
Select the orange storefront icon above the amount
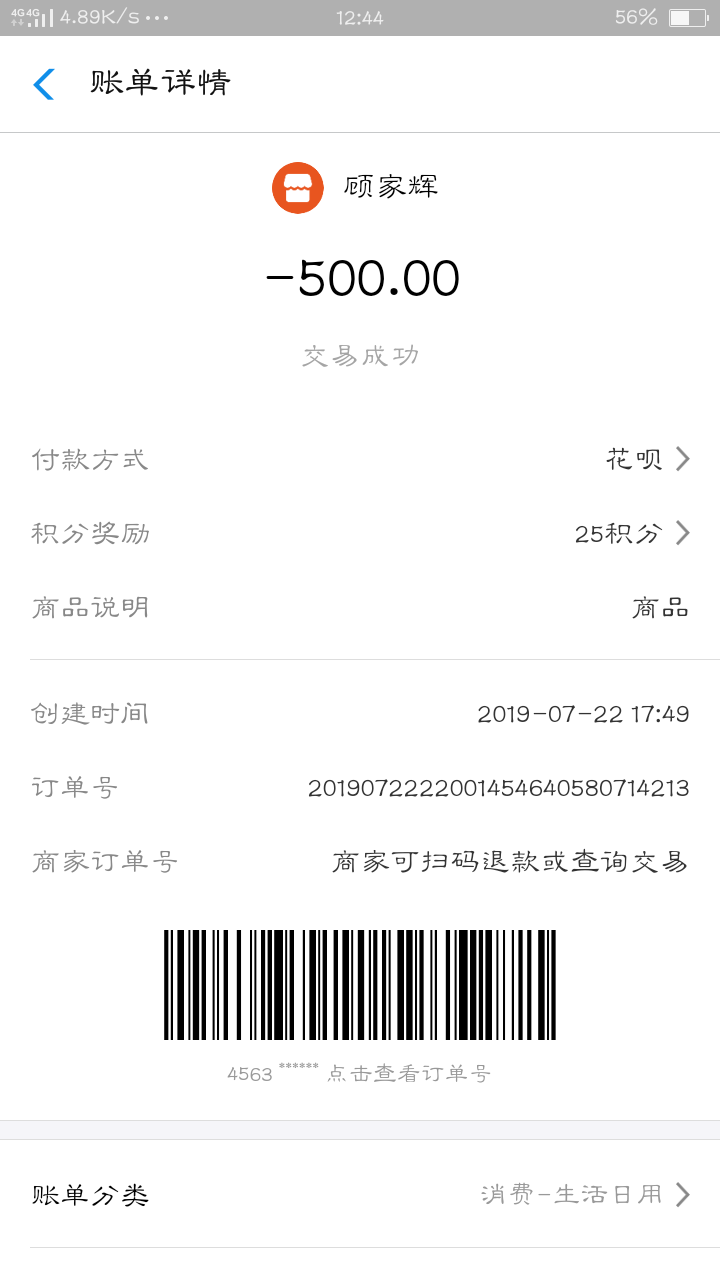point(297,186)
